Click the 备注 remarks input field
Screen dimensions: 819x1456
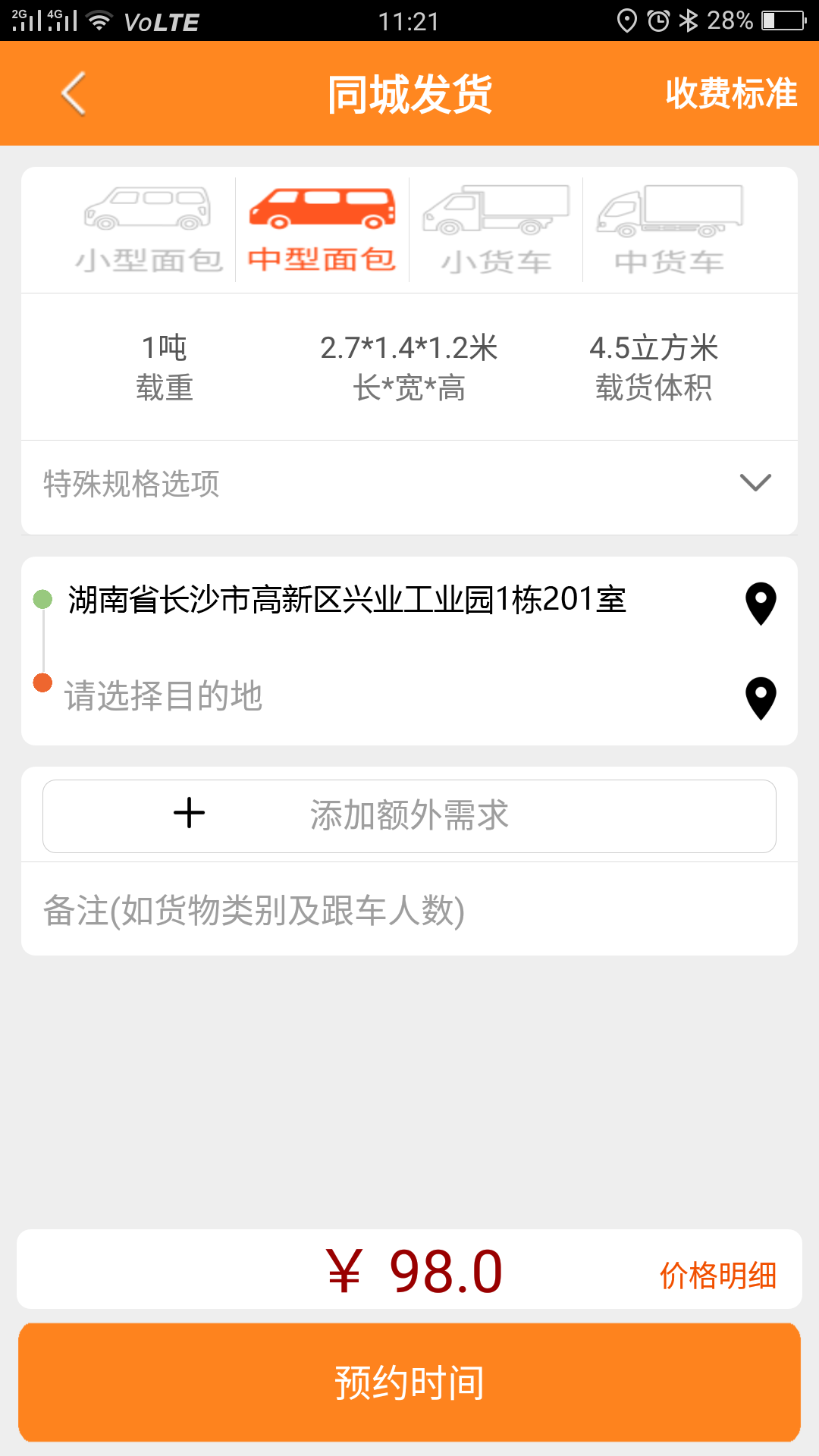coord(409,914)
